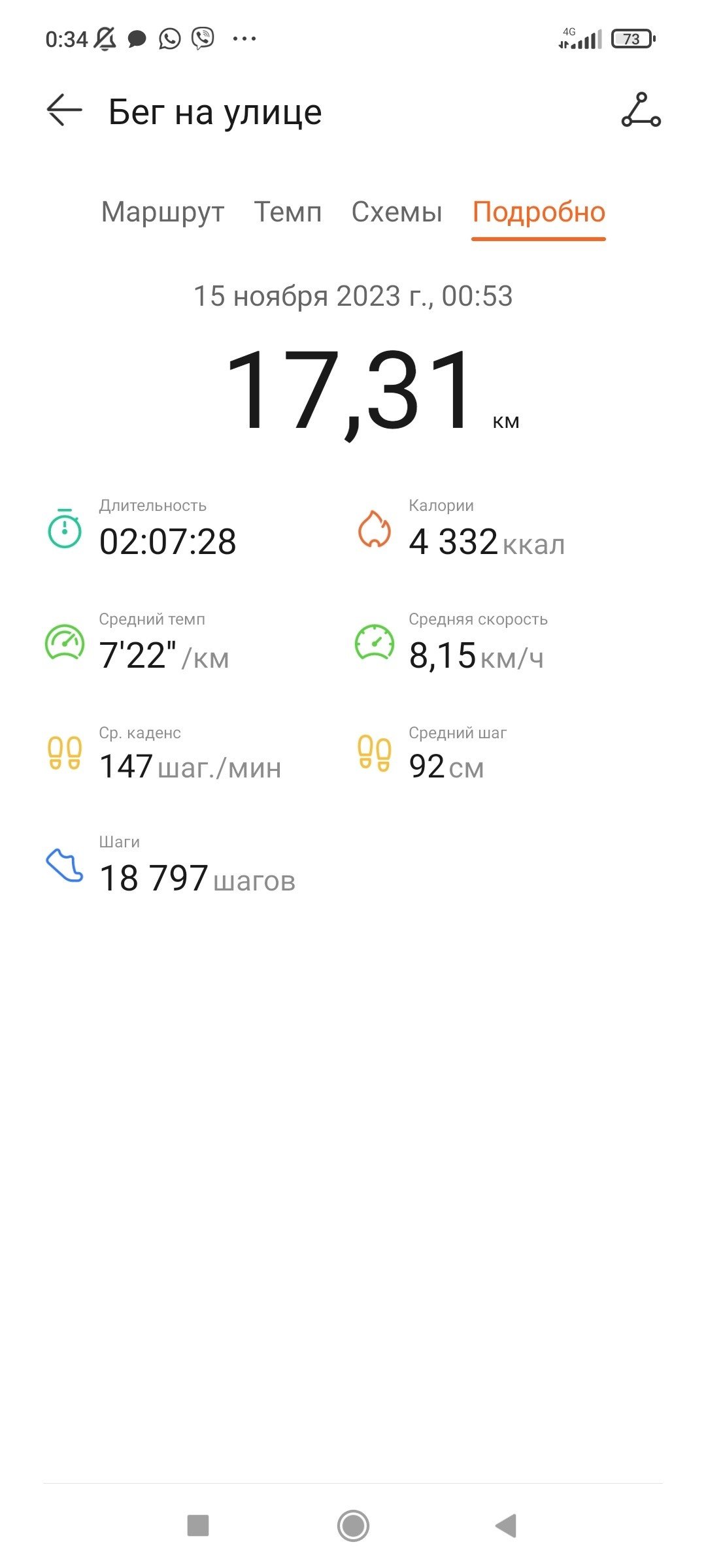Switch to the Маршрут tab
This screenshot has height=1568, width=706.
tap(163, 212)
